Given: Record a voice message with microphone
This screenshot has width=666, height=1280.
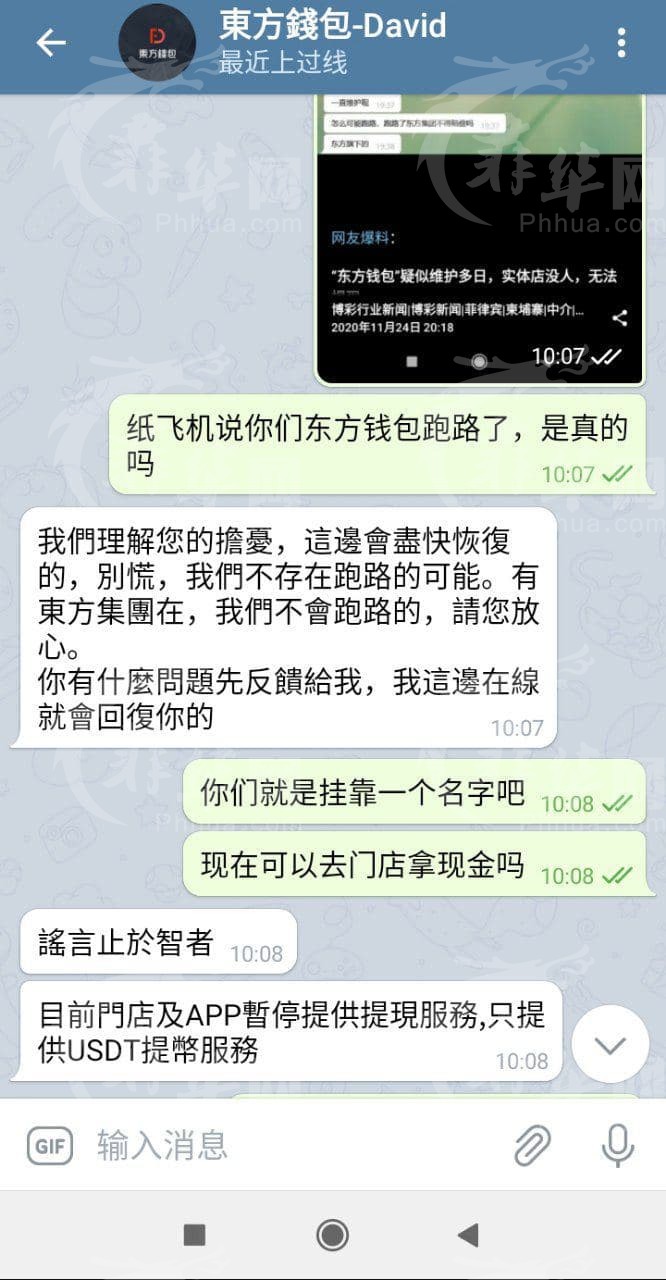Looking at the screenshot, I should (618, 1146).
